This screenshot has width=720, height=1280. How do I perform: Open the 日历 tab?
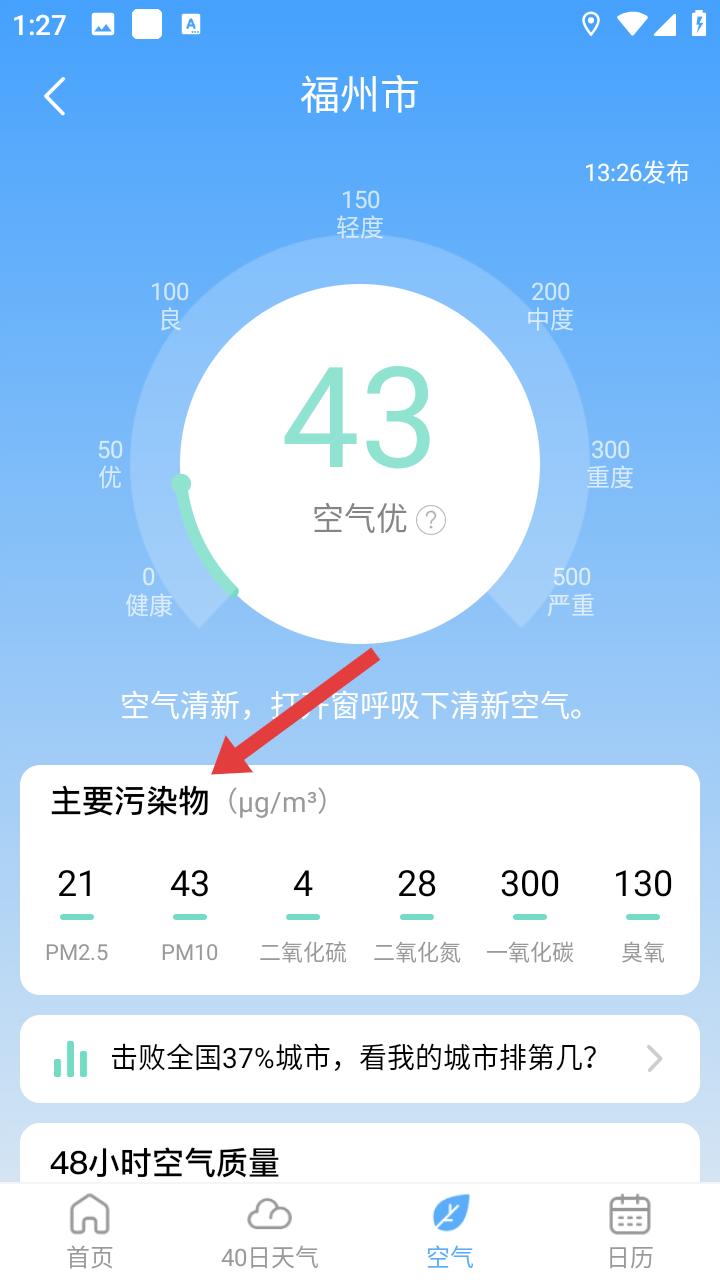click(x=630, y=1231)
